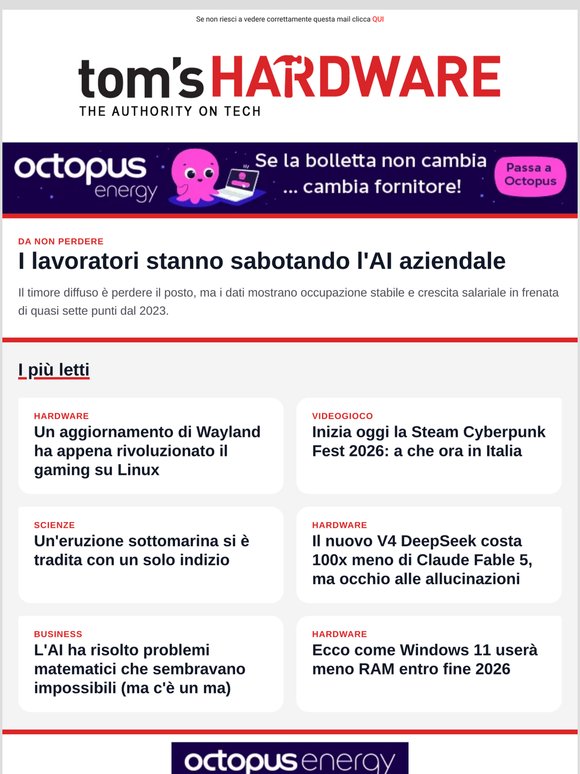Read the underwater eruption article
Image resolution: width=580 pixels, height=774 pixels.
(x=142, y=550)
